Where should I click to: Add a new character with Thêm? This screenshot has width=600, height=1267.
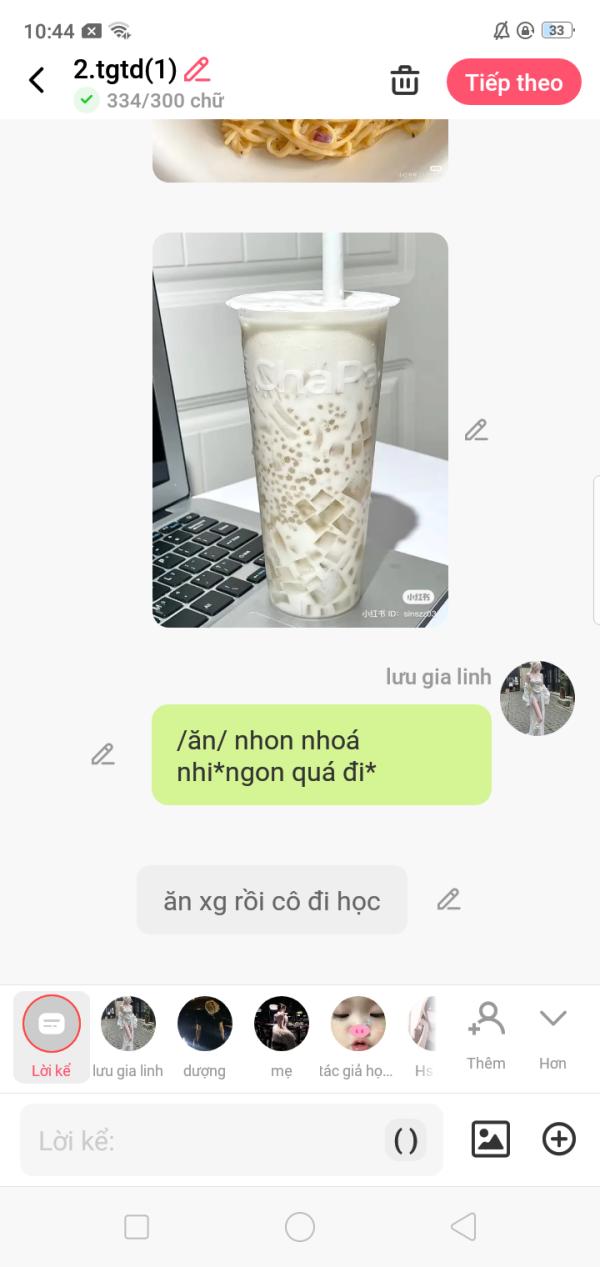coord(486,1035)
